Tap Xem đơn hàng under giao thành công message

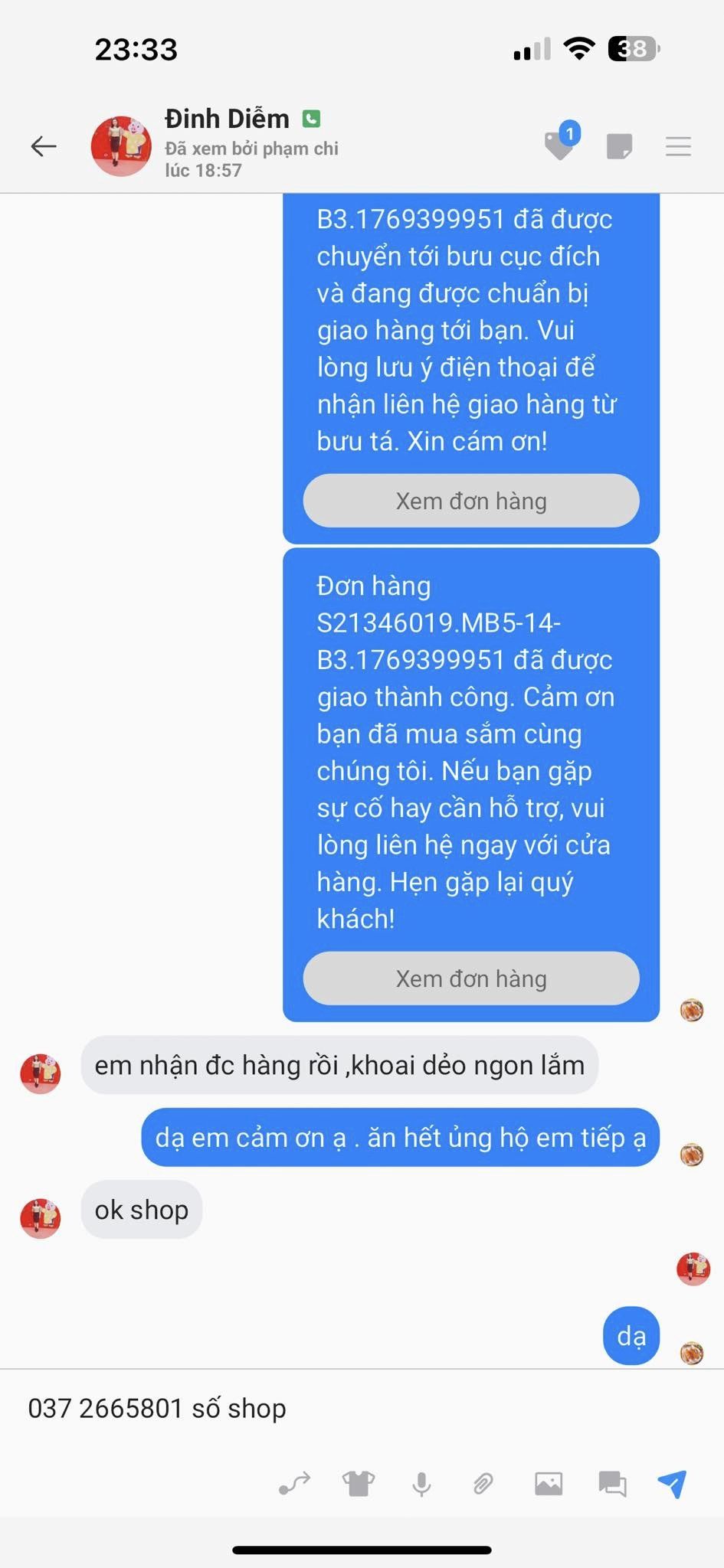coord(471,978)
